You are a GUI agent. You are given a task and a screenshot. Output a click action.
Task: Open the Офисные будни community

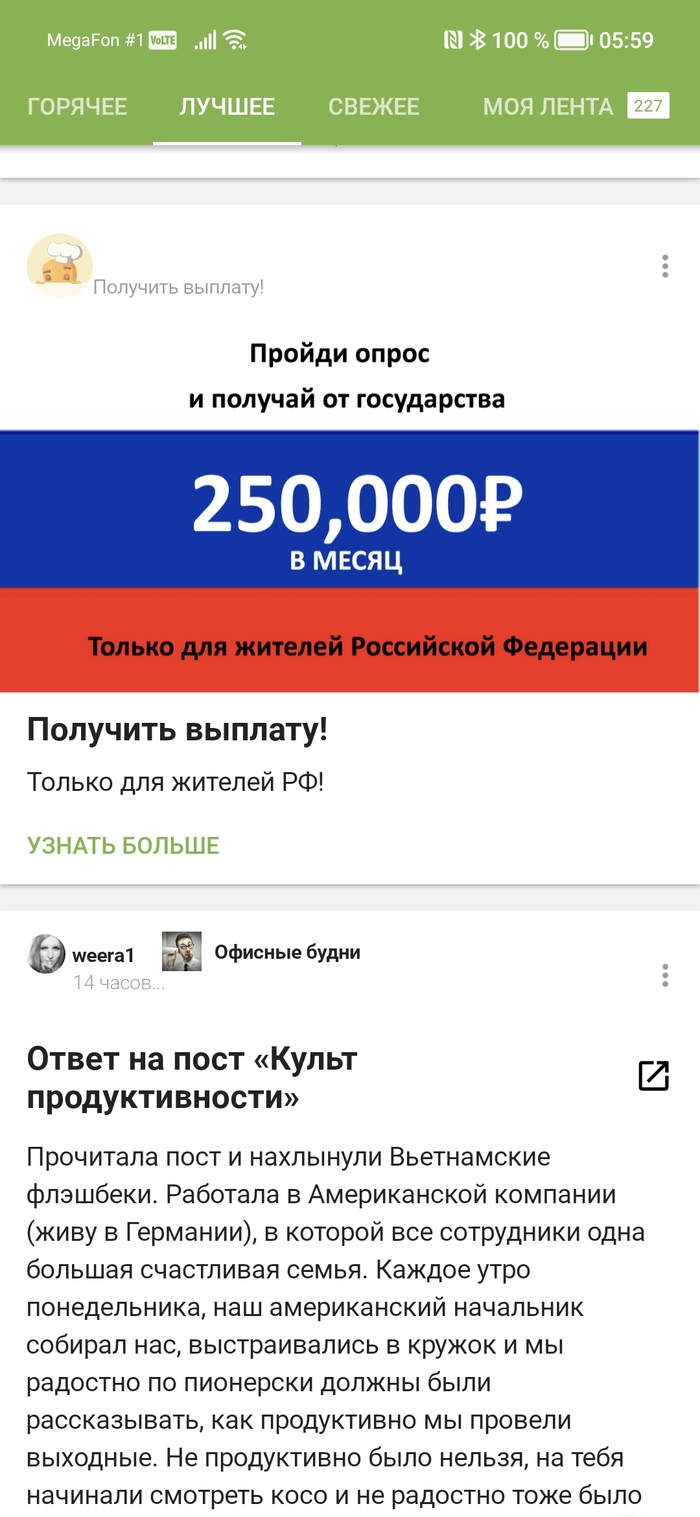[287, 952]
